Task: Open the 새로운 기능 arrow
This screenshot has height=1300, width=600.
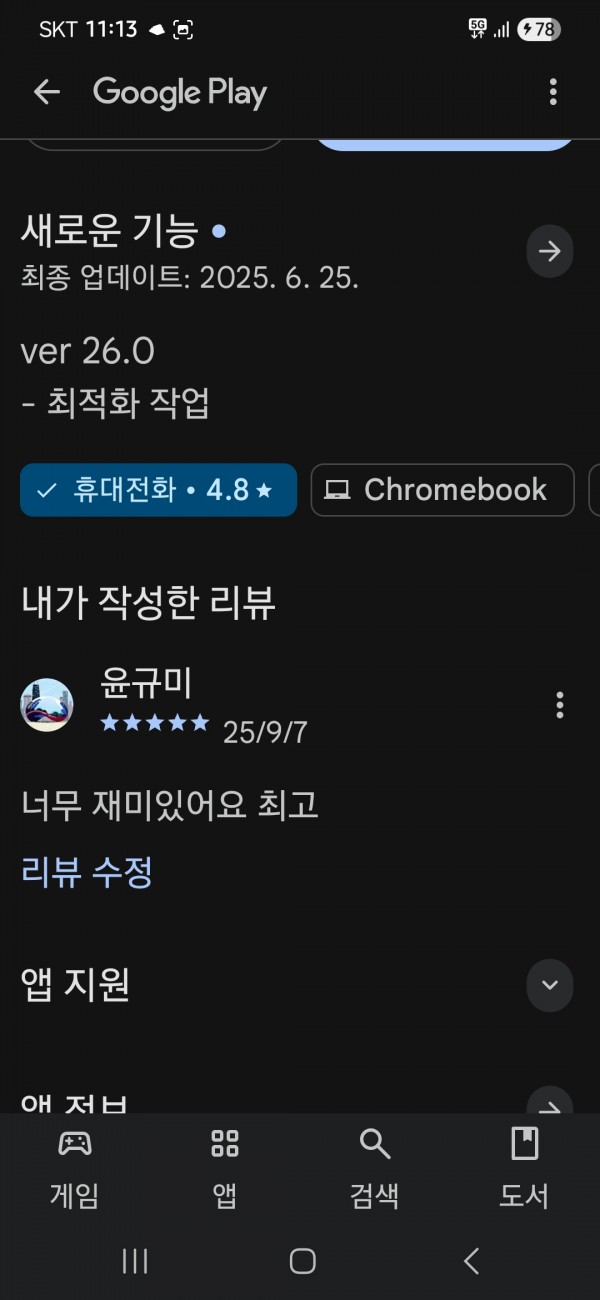Action: tap(550, 251)
